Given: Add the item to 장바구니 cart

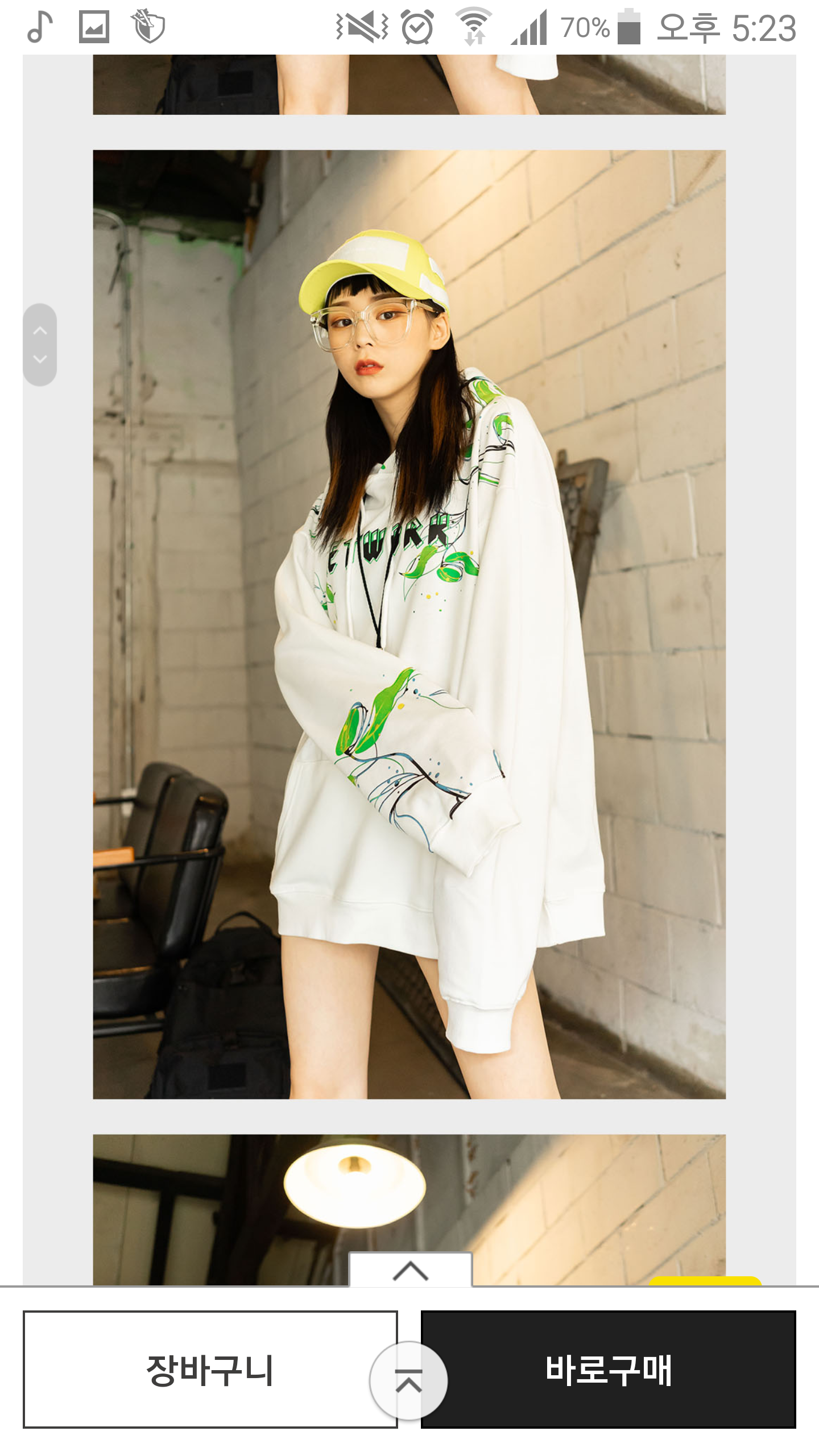Looking at the screenshot, I should click(x=210, y=1370).
